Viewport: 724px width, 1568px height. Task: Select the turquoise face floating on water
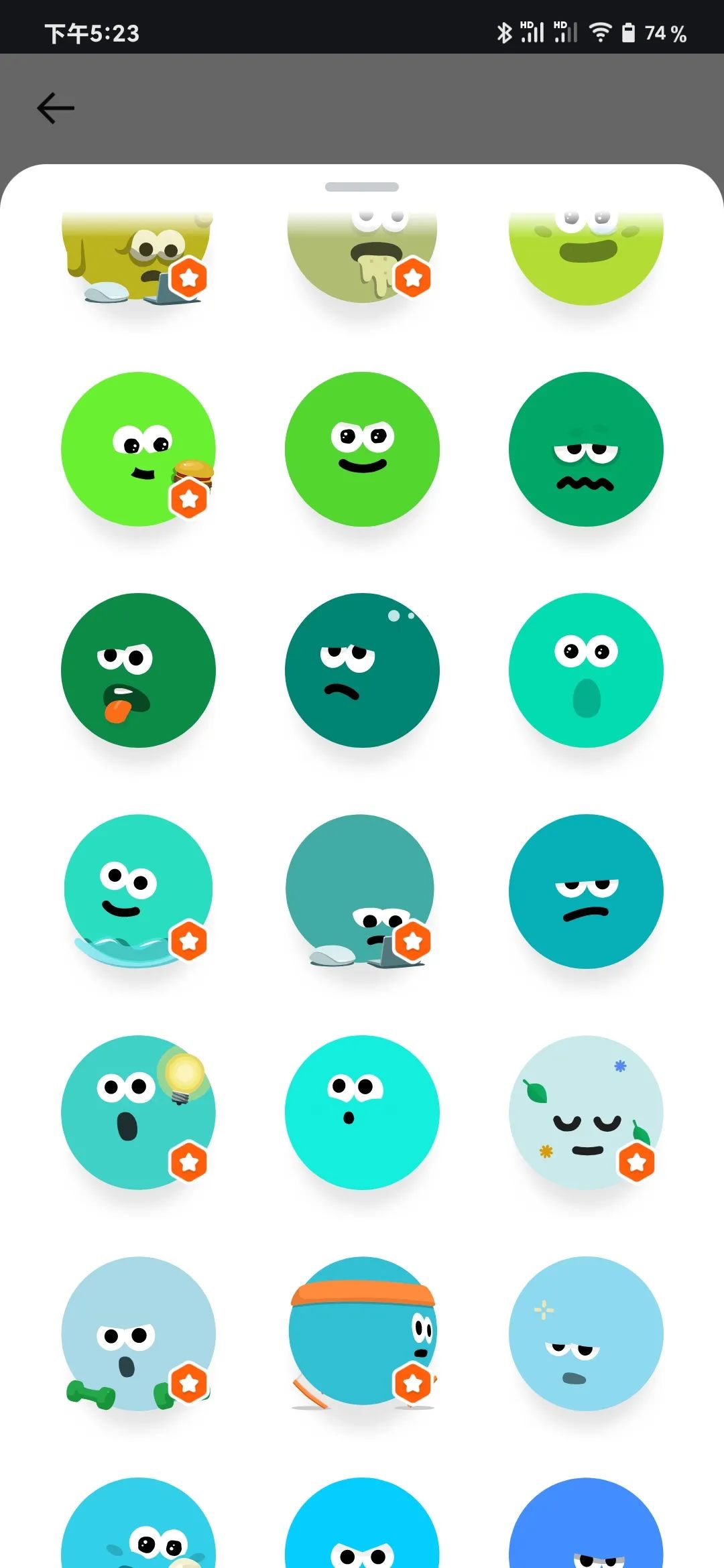tap(138, 891)
